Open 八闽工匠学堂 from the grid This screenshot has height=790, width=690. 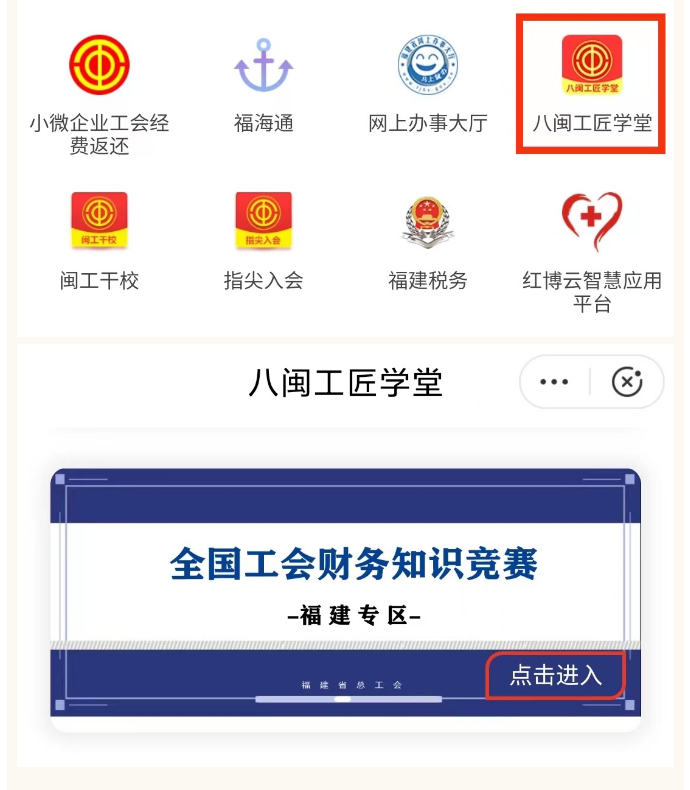(591, 66)
